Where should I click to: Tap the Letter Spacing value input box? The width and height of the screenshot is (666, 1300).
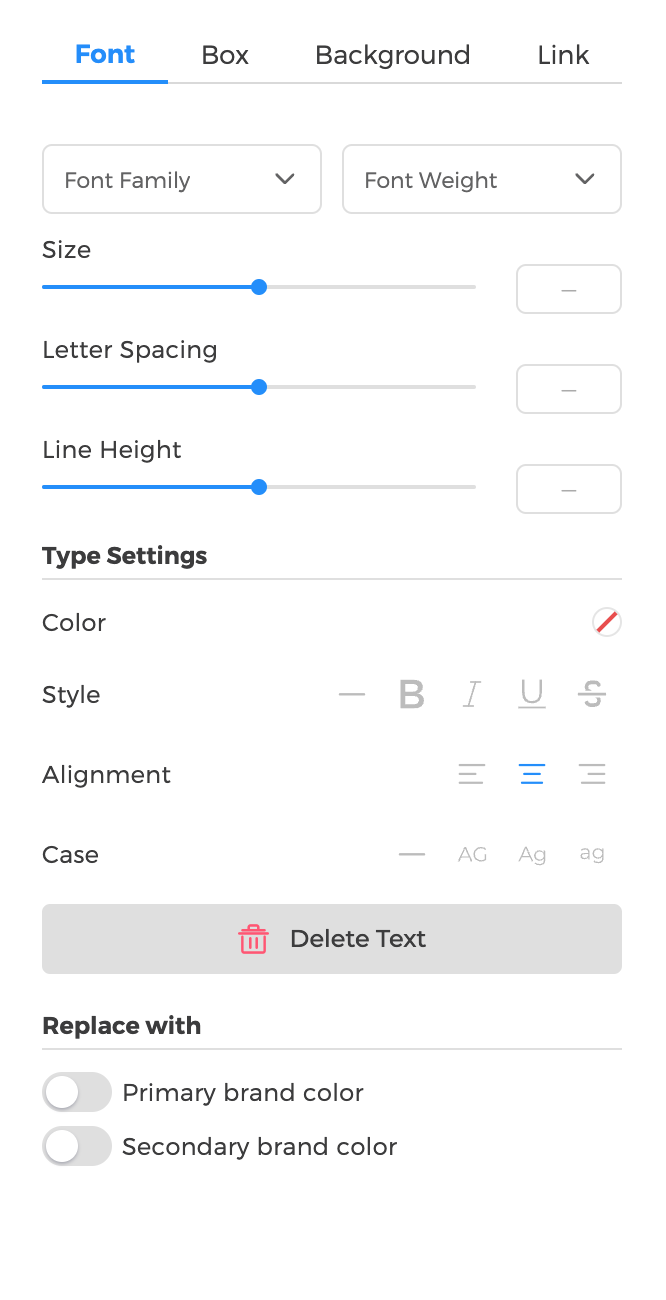pyautogui.click(x=568, y=389)
